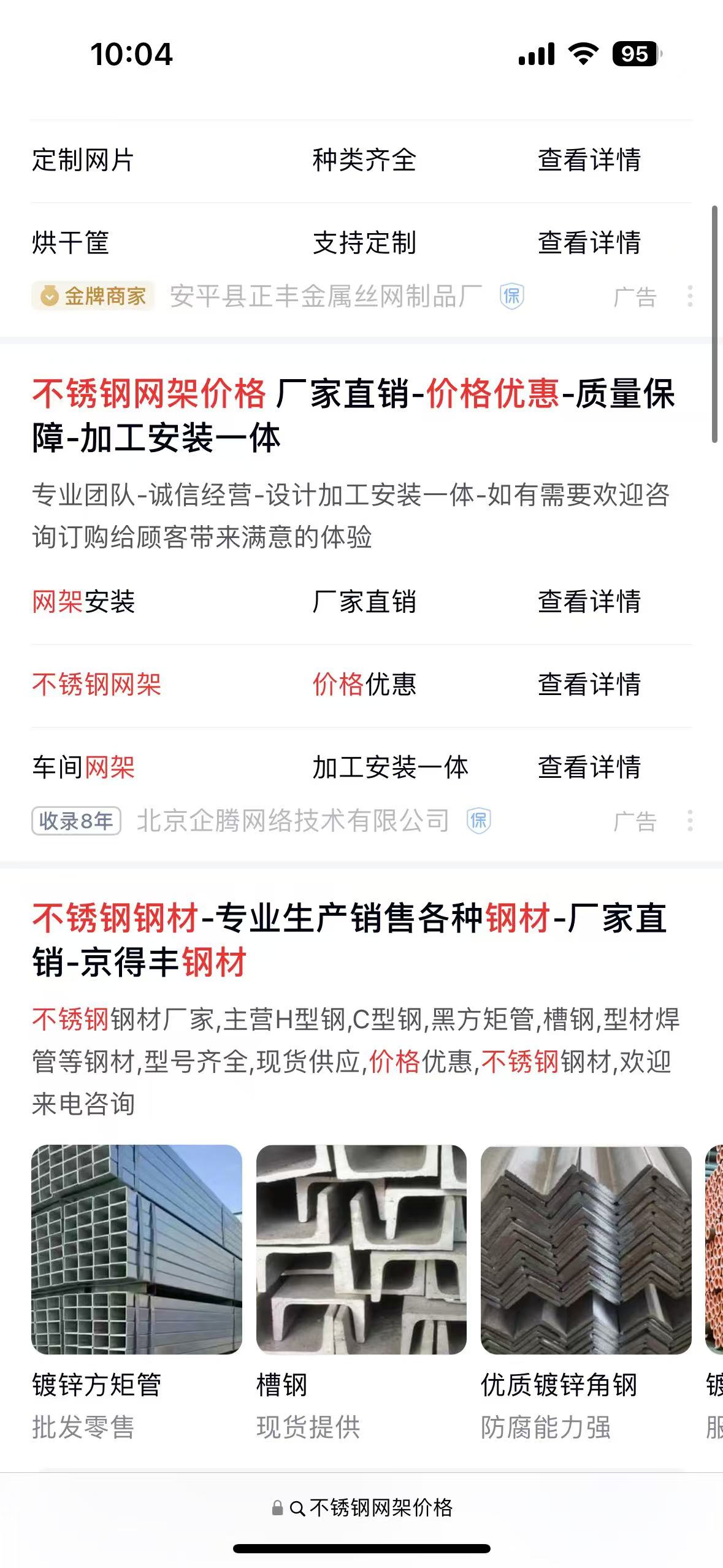The width and height of the screenshot is (723, 1568).
Task: Visit advertiser 北京企腾网络技术有限公司
Action: pyautogui.click(x=293, y=821)
